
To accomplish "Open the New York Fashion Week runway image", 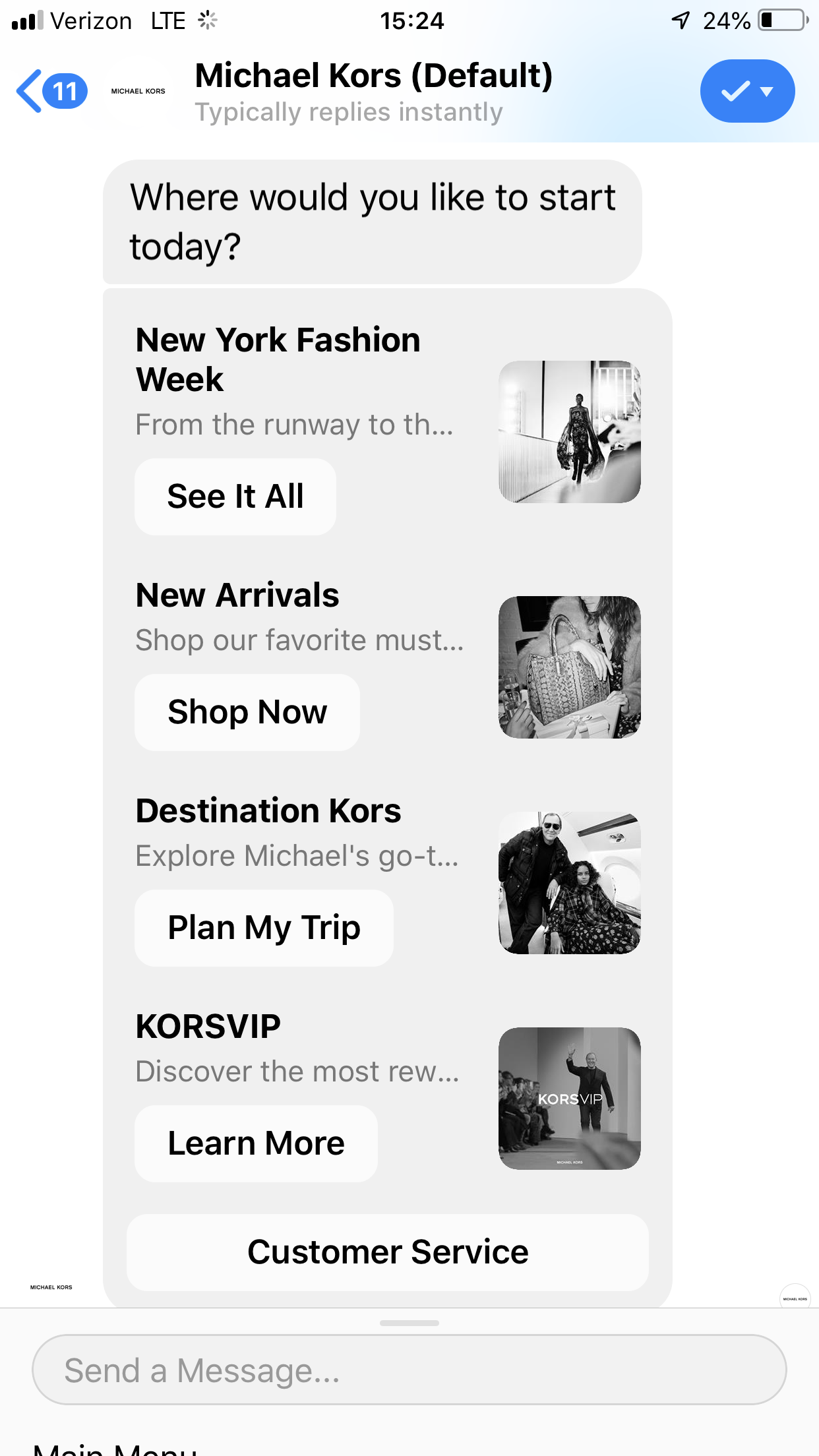I will pyautogui.click(x=569, y=432).
